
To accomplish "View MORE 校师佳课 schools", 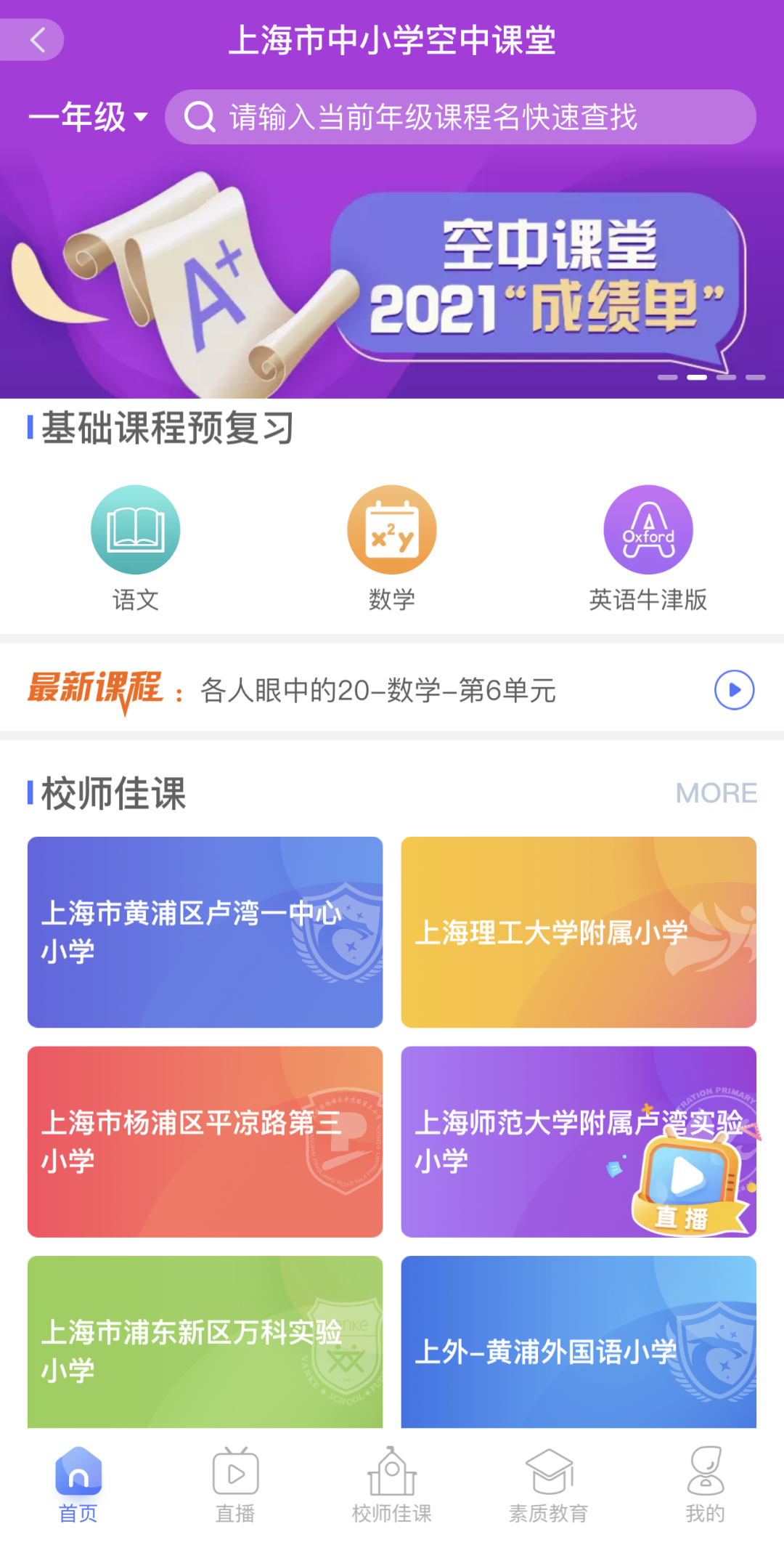I will click(716, 793).
